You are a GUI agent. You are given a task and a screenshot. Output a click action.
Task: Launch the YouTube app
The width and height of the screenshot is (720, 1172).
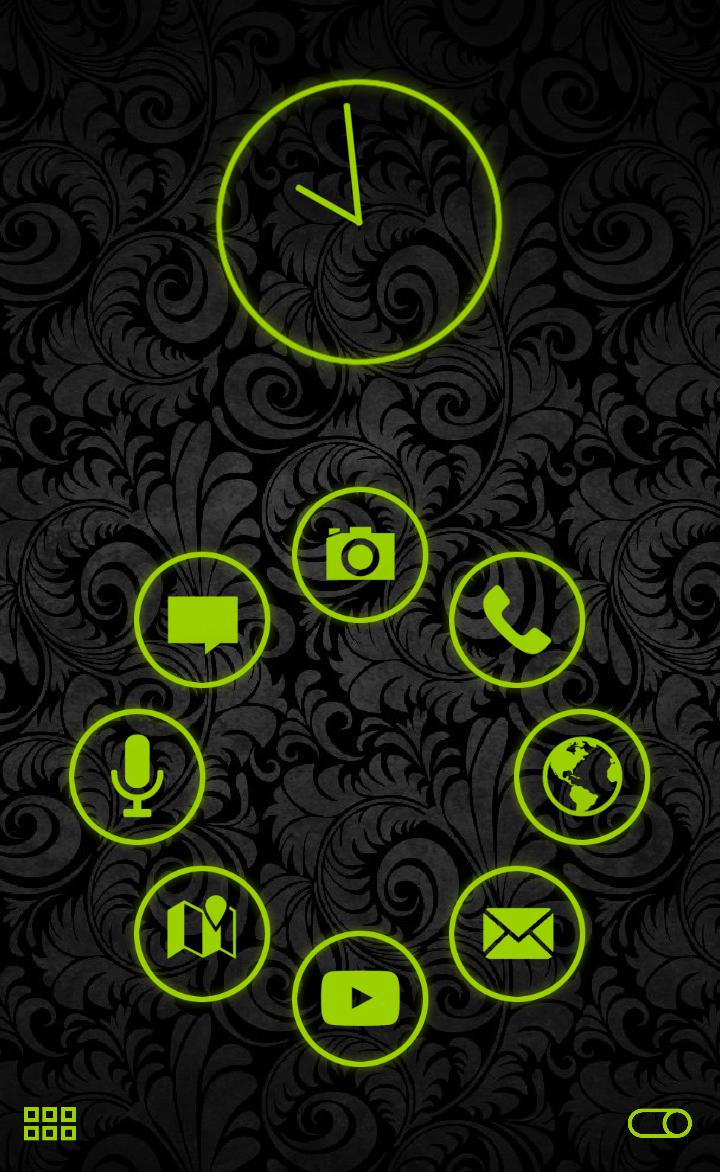(x=360, y=998)
